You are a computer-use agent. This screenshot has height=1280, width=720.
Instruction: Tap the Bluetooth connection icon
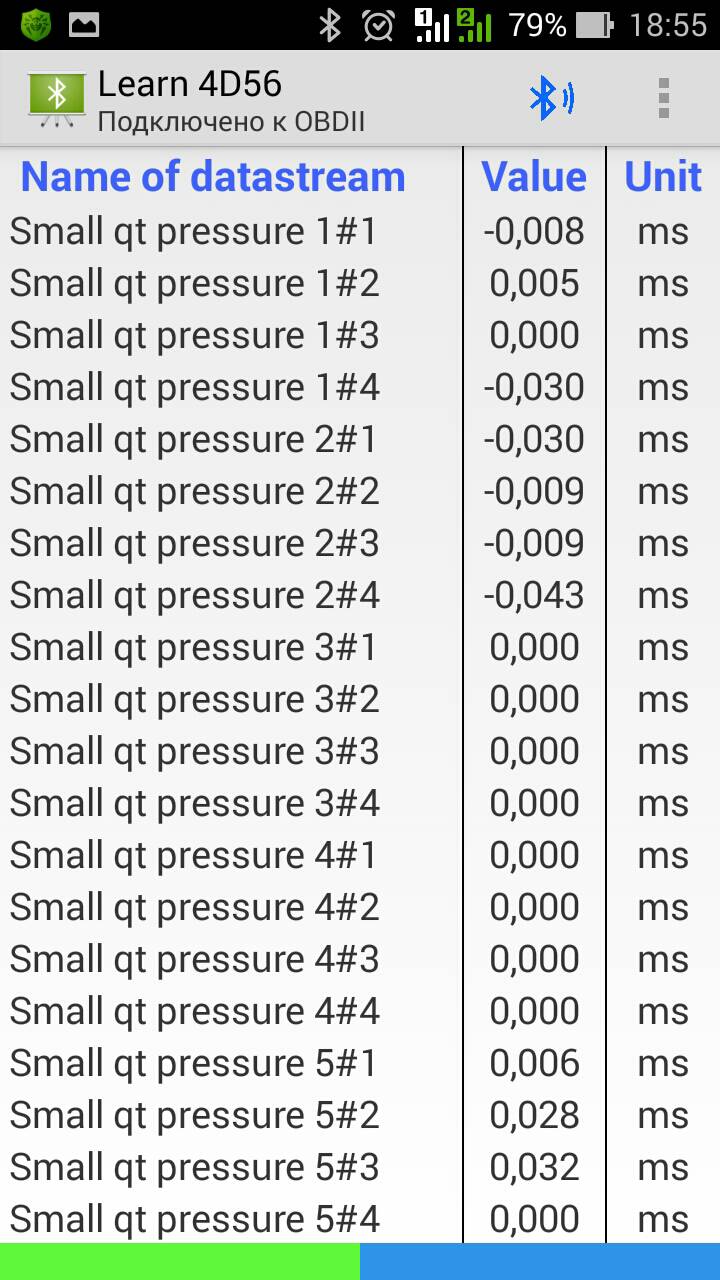point(551,98)
